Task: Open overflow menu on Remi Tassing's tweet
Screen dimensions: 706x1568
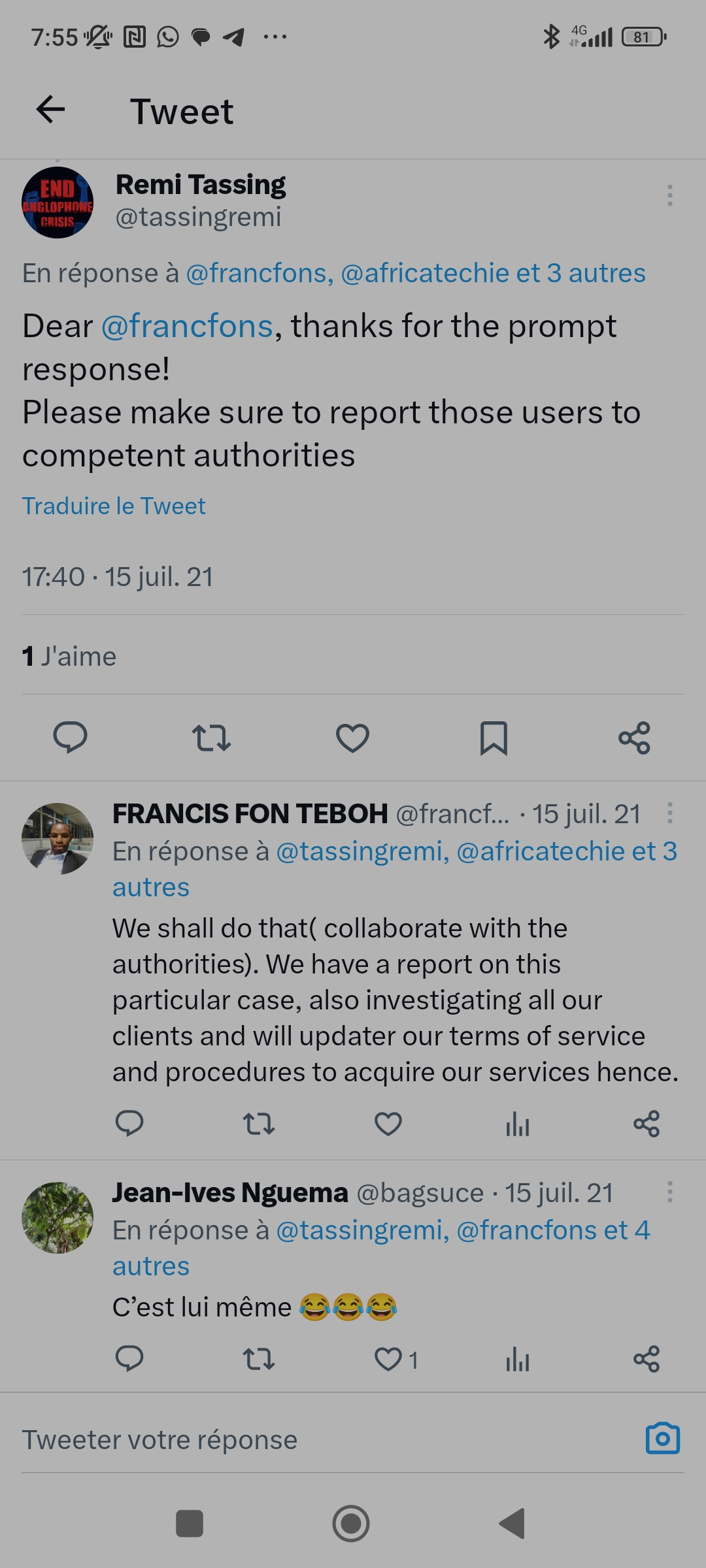Action: click(669, 195)
